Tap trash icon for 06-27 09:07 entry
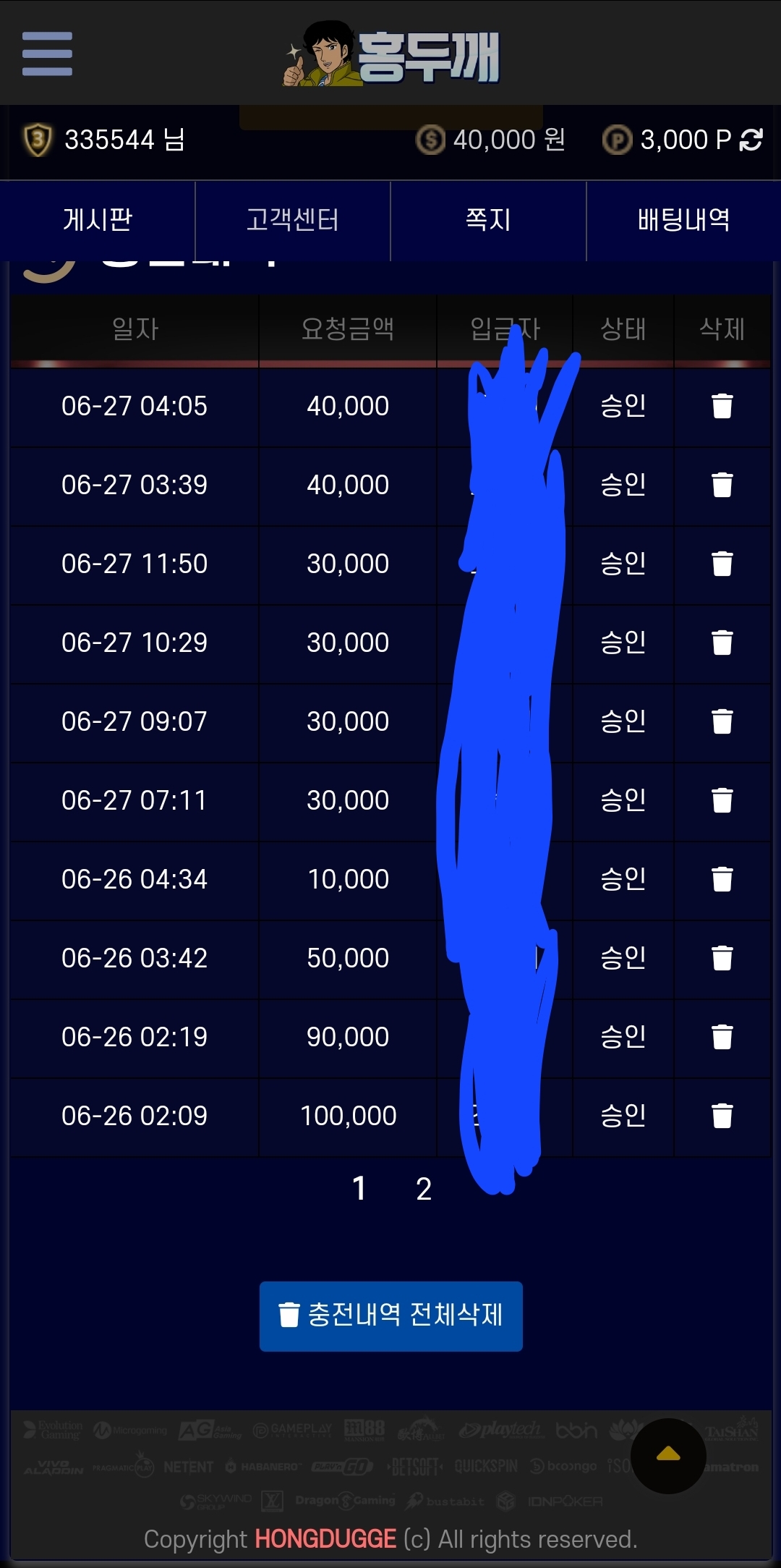 coord(722,721)
